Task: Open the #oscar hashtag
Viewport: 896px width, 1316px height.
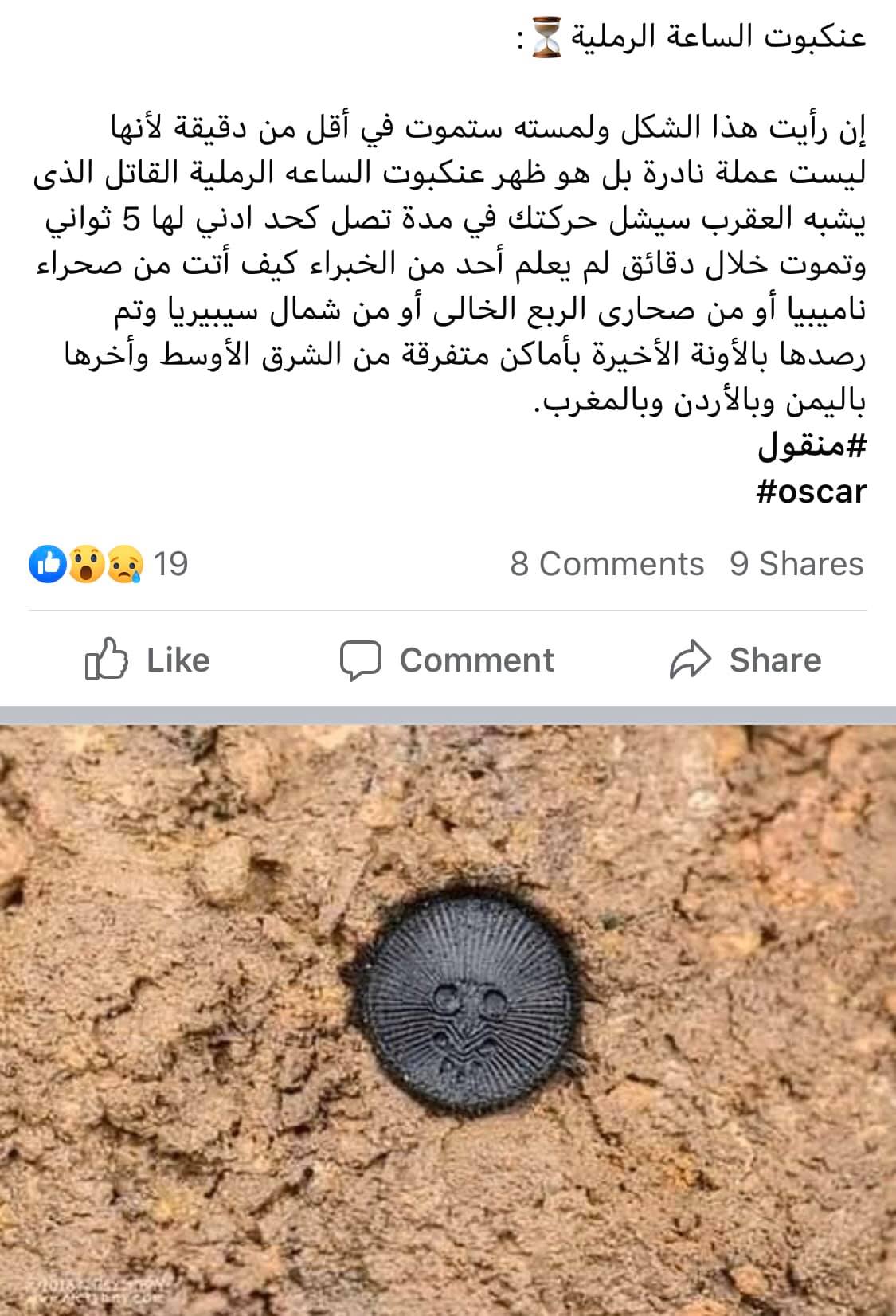Action: (x=812, y=492)
